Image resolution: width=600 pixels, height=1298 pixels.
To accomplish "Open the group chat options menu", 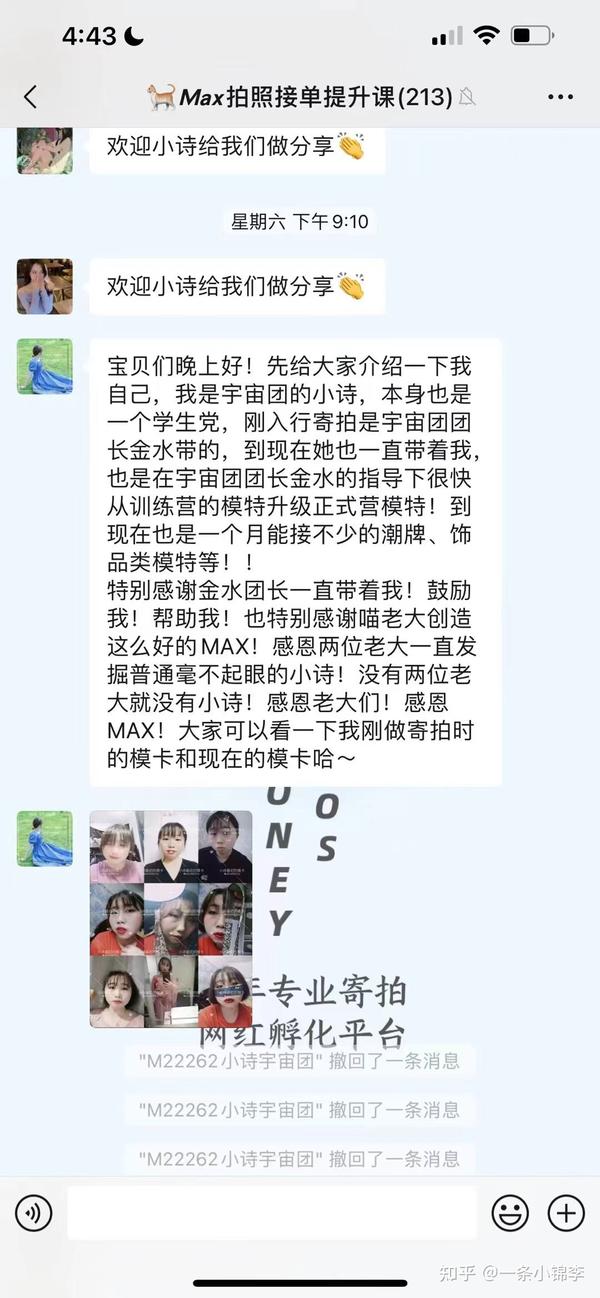I will click(561, 97).
